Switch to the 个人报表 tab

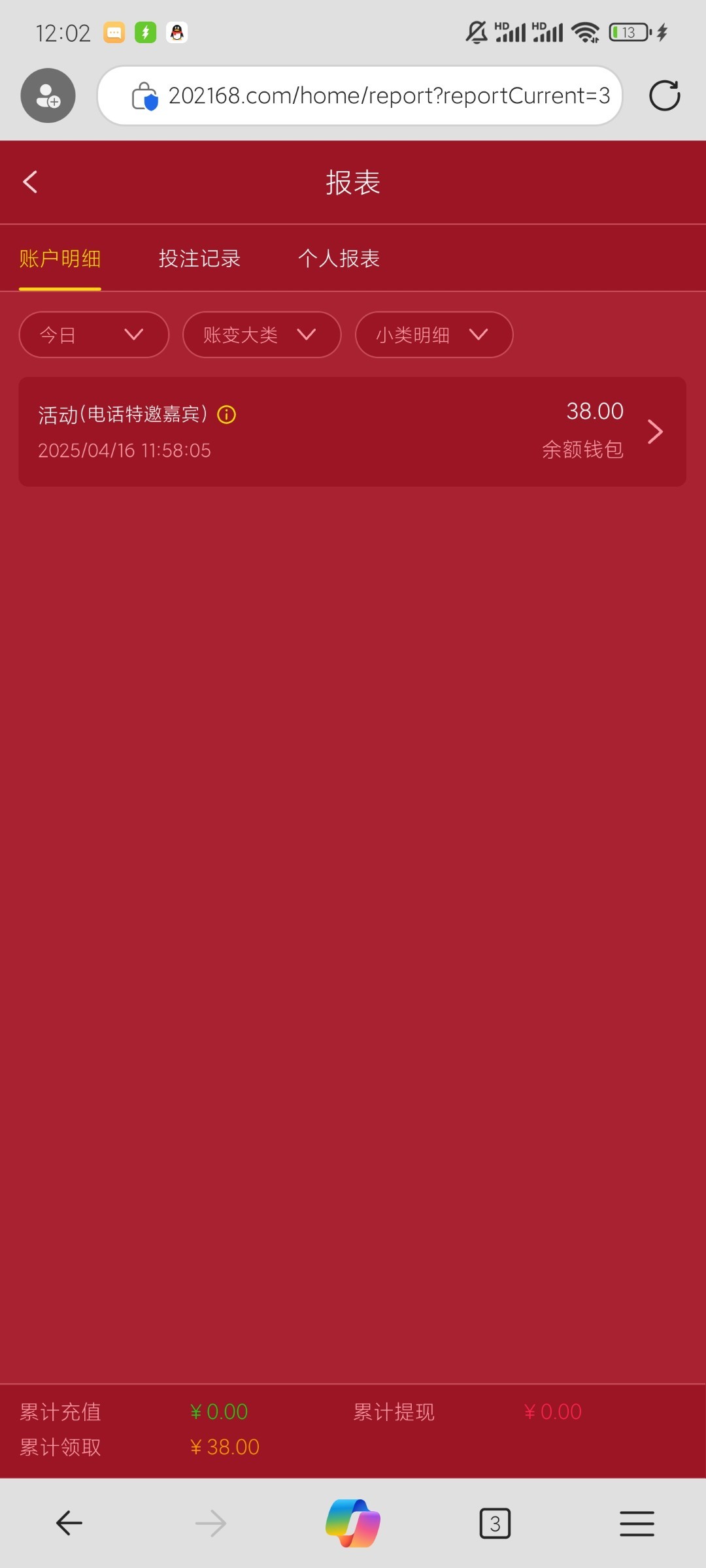339,259
